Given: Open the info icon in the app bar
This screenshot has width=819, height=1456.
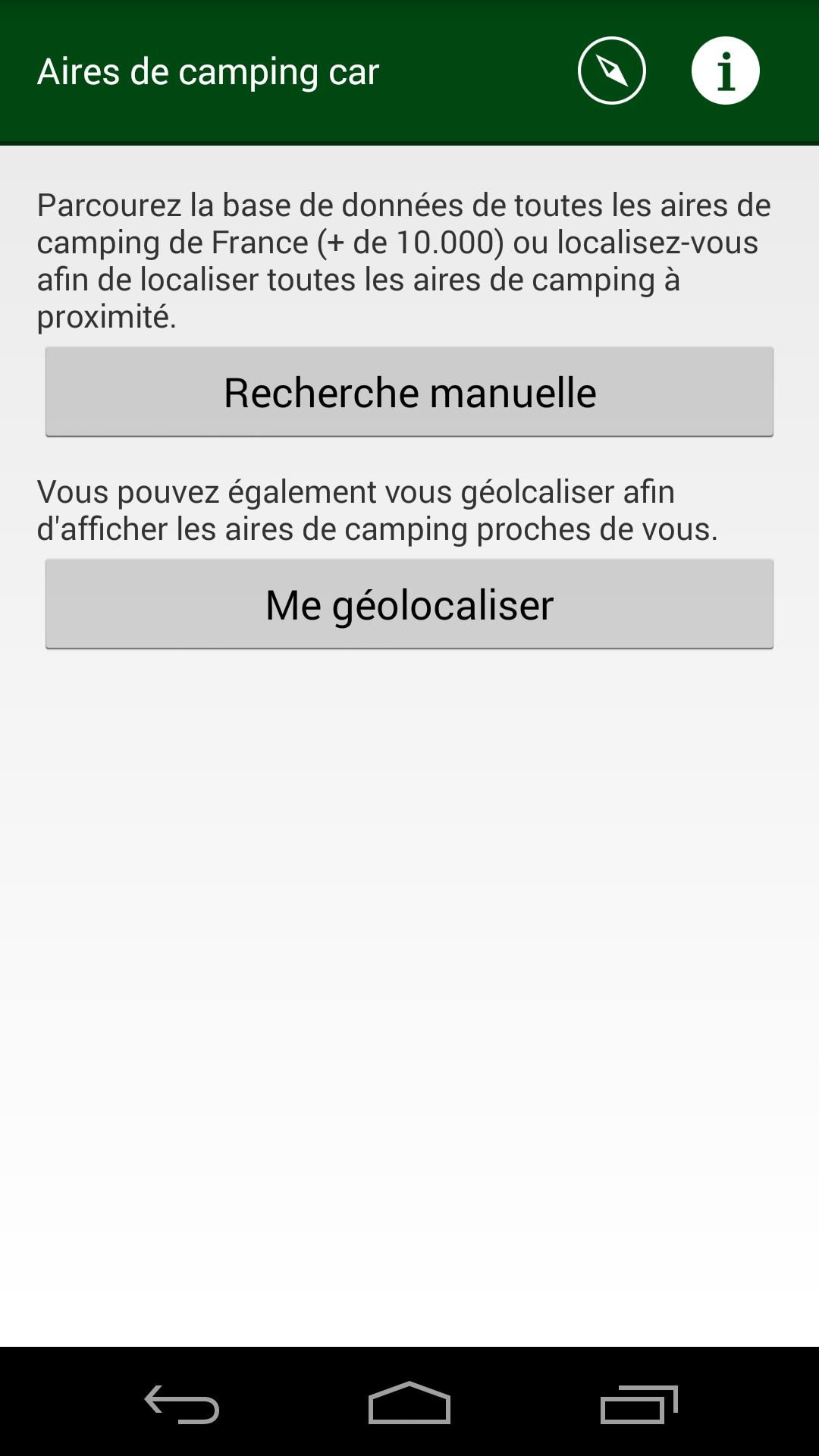Looking at the screenshot, I should 725,71.
